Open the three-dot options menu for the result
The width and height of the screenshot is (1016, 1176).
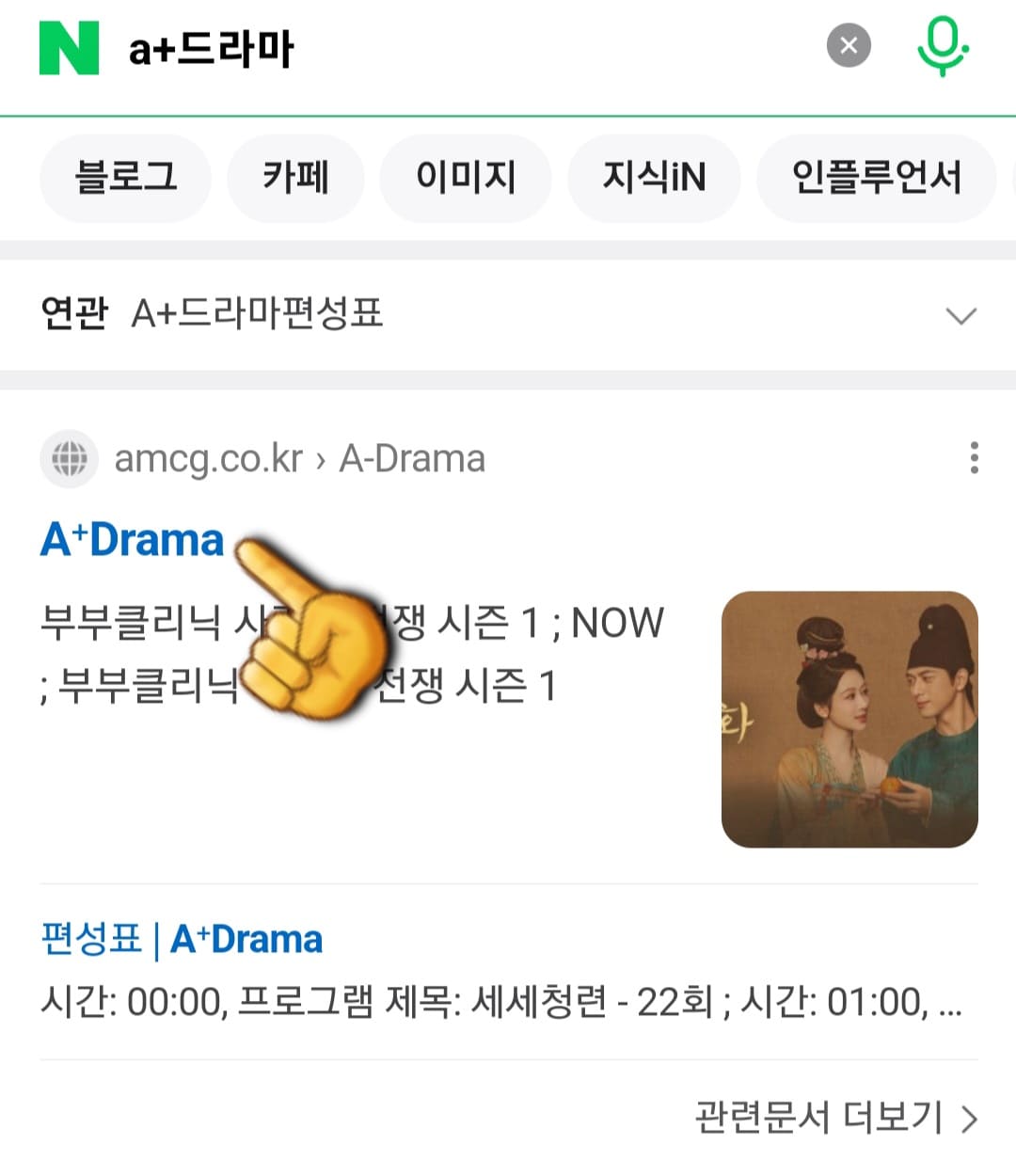(x=975, y=458)
